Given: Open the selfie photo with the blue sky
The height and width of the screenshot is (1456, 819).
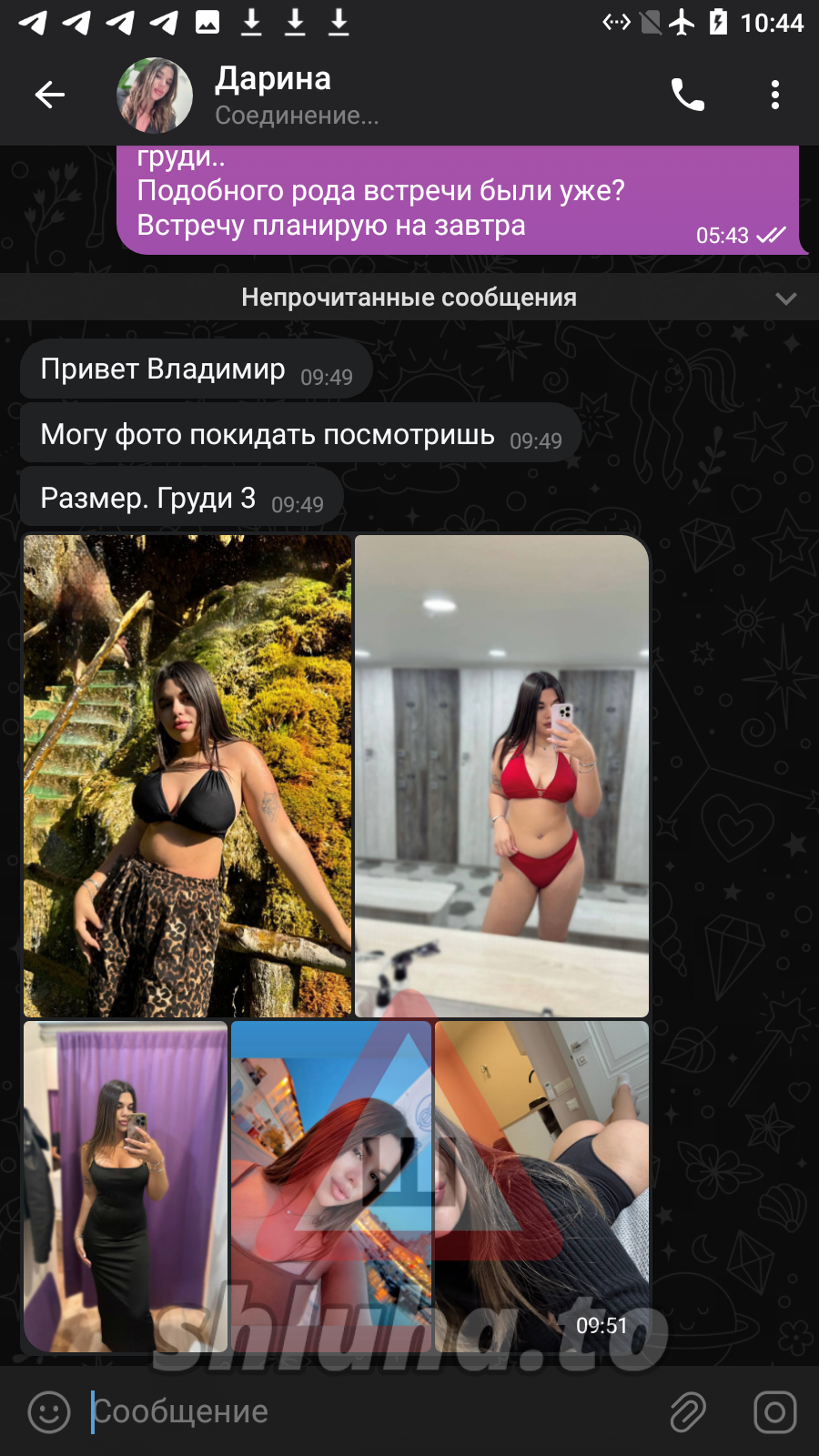Looking at the screenshot, I should click(330, 1185).
